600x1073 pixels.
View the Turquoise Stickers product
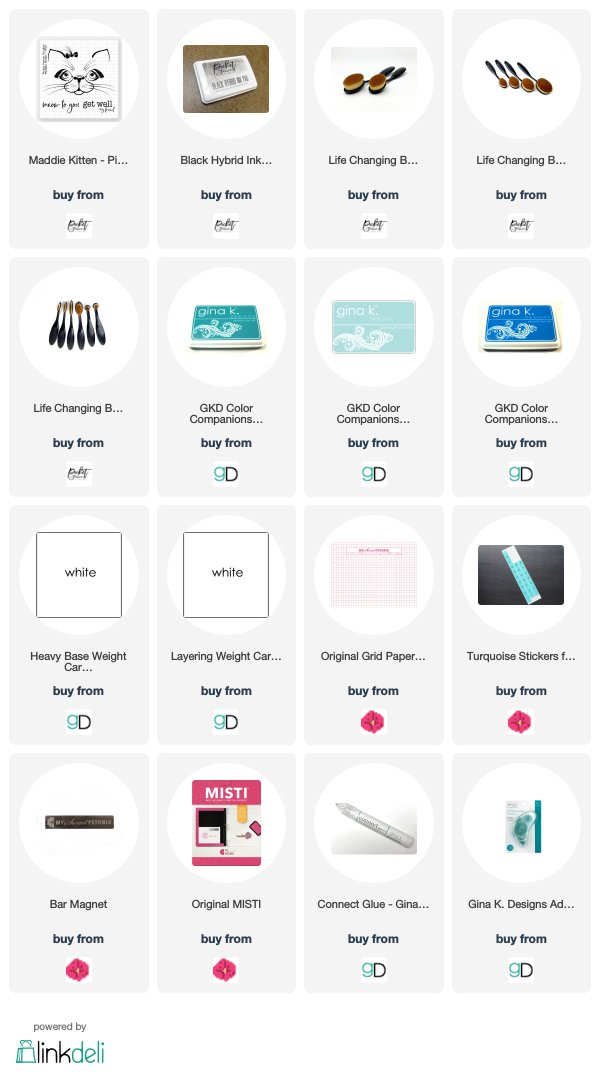tap(521, 625)
